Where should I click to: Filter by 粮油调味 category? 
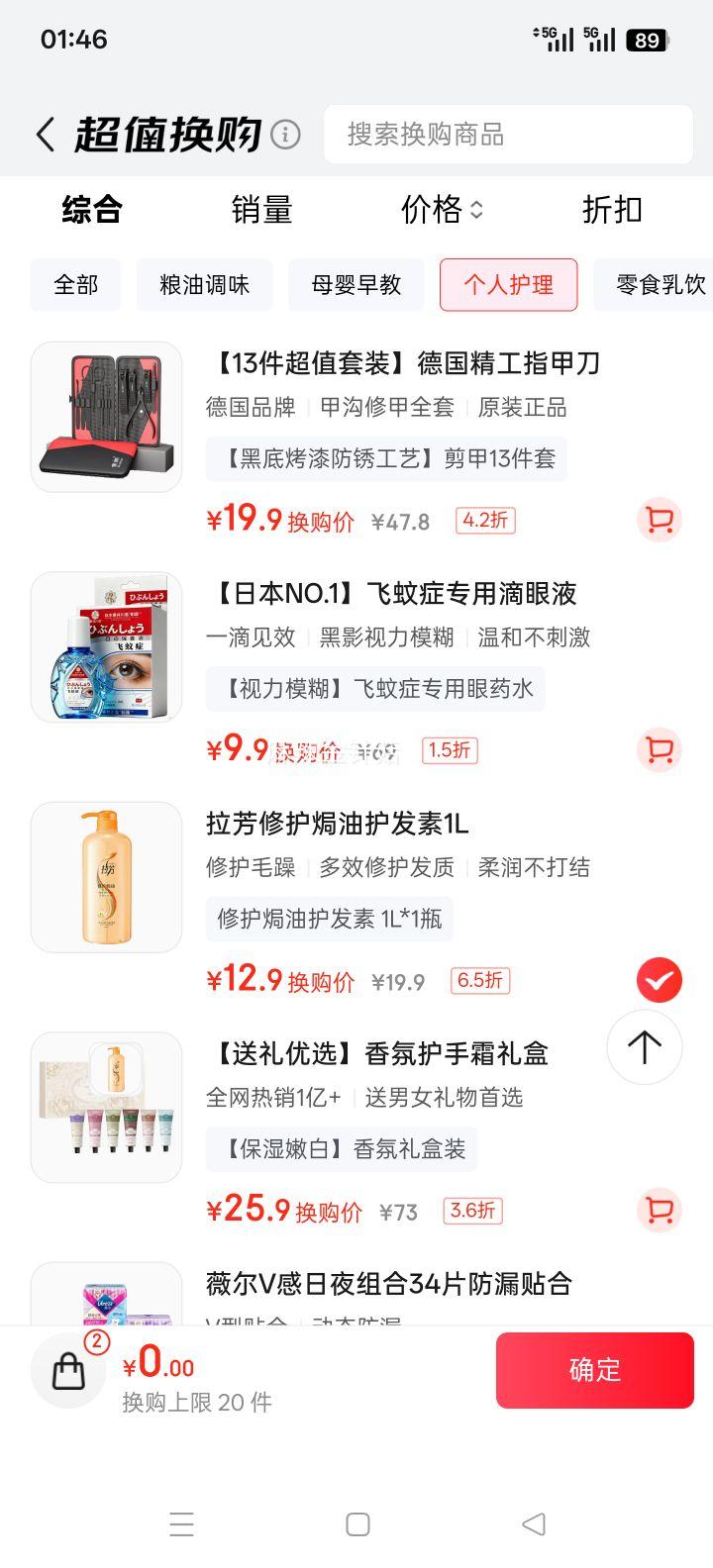(x=204, y=285)
